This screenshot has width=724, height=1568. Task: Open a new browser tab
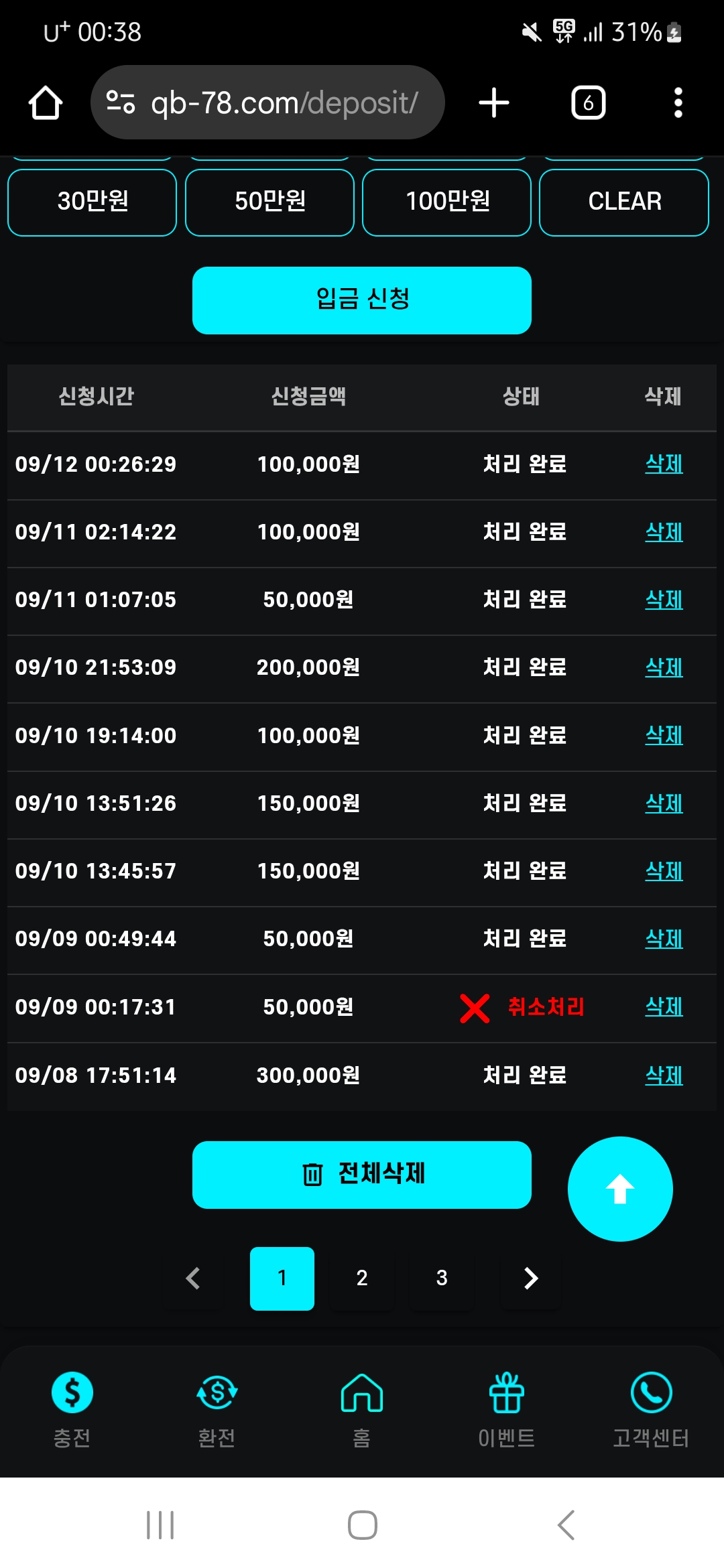(x=494, y=103)
